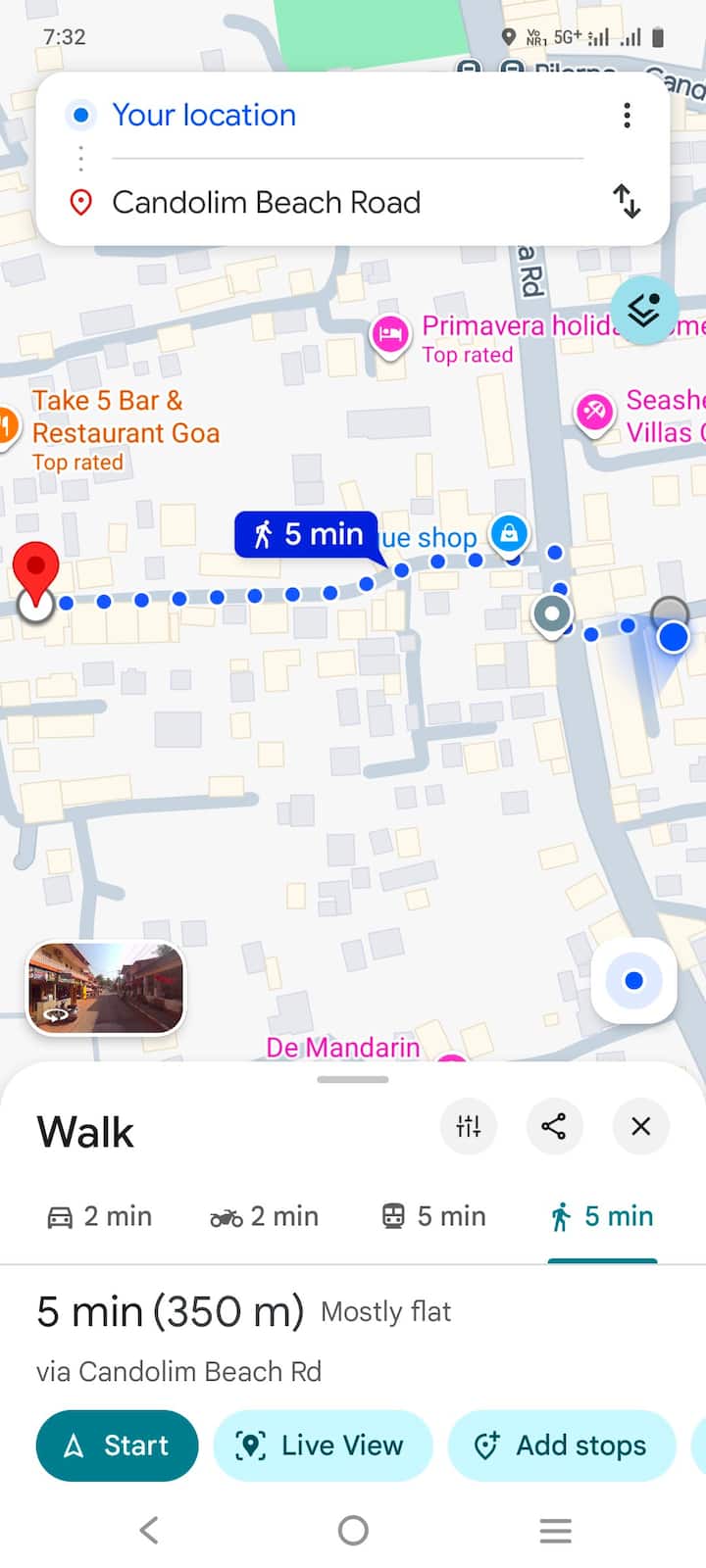Start walking navigation
Viewport: 706px width, 1568px height.
(117, 1445)
